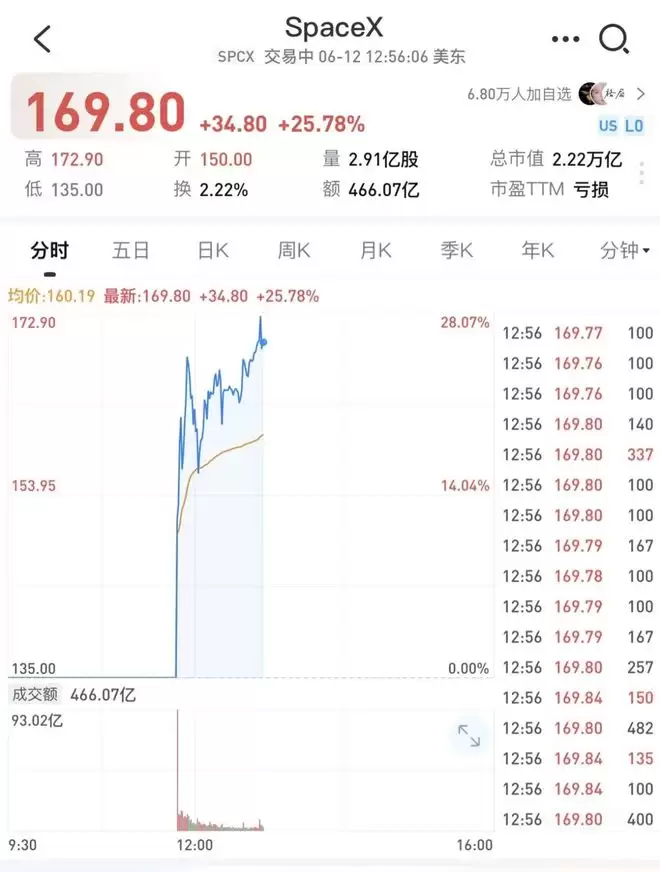Select the 分时 chart tab

(49, 251)
